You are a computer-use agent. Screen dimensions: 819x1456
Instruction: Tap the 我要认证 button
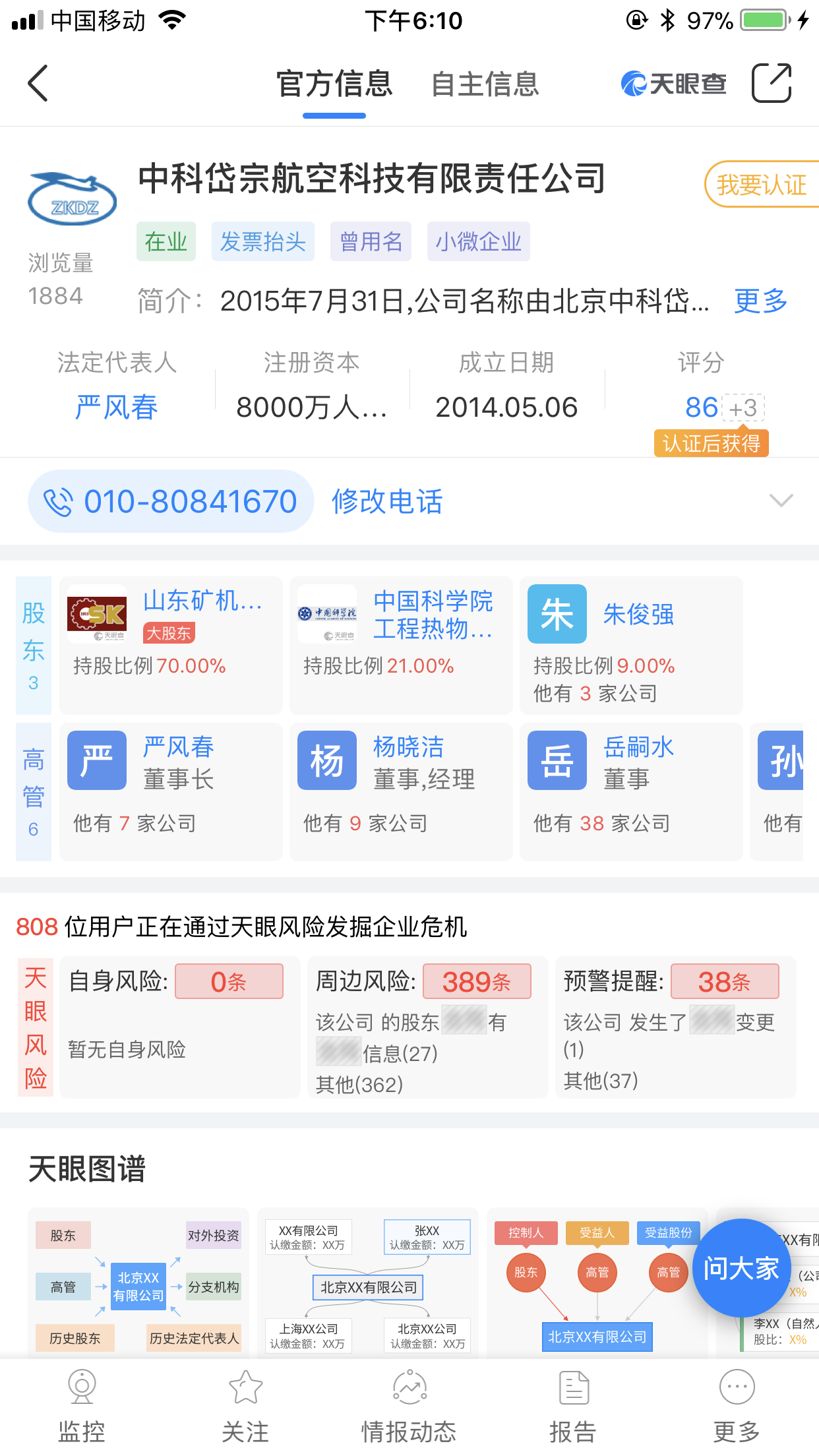coord(762,185)
